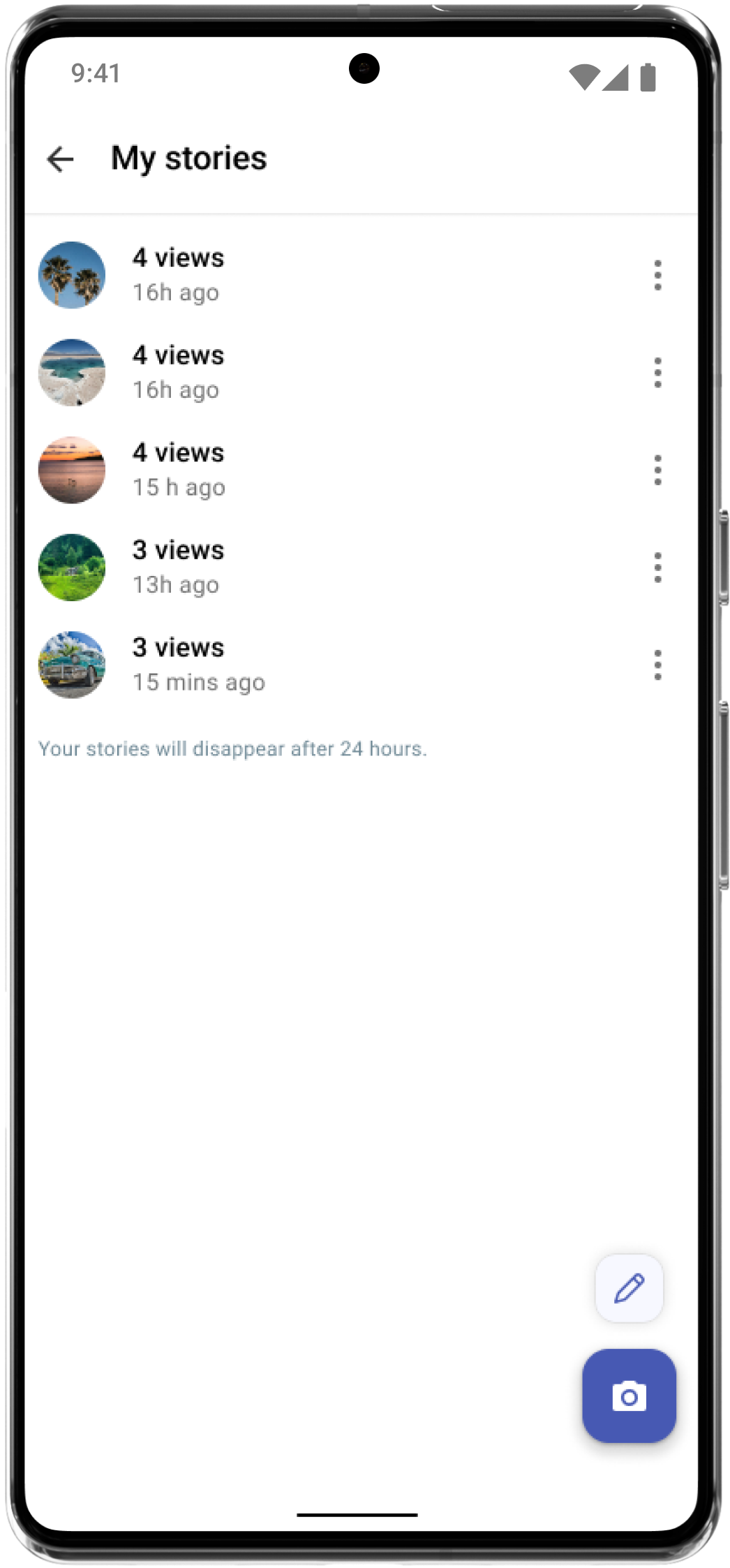Image resolution: width=730 pixels, height=1568 pixels.
Task: Create a text story with the pencil button
Action: click(x=629, y=1288)
